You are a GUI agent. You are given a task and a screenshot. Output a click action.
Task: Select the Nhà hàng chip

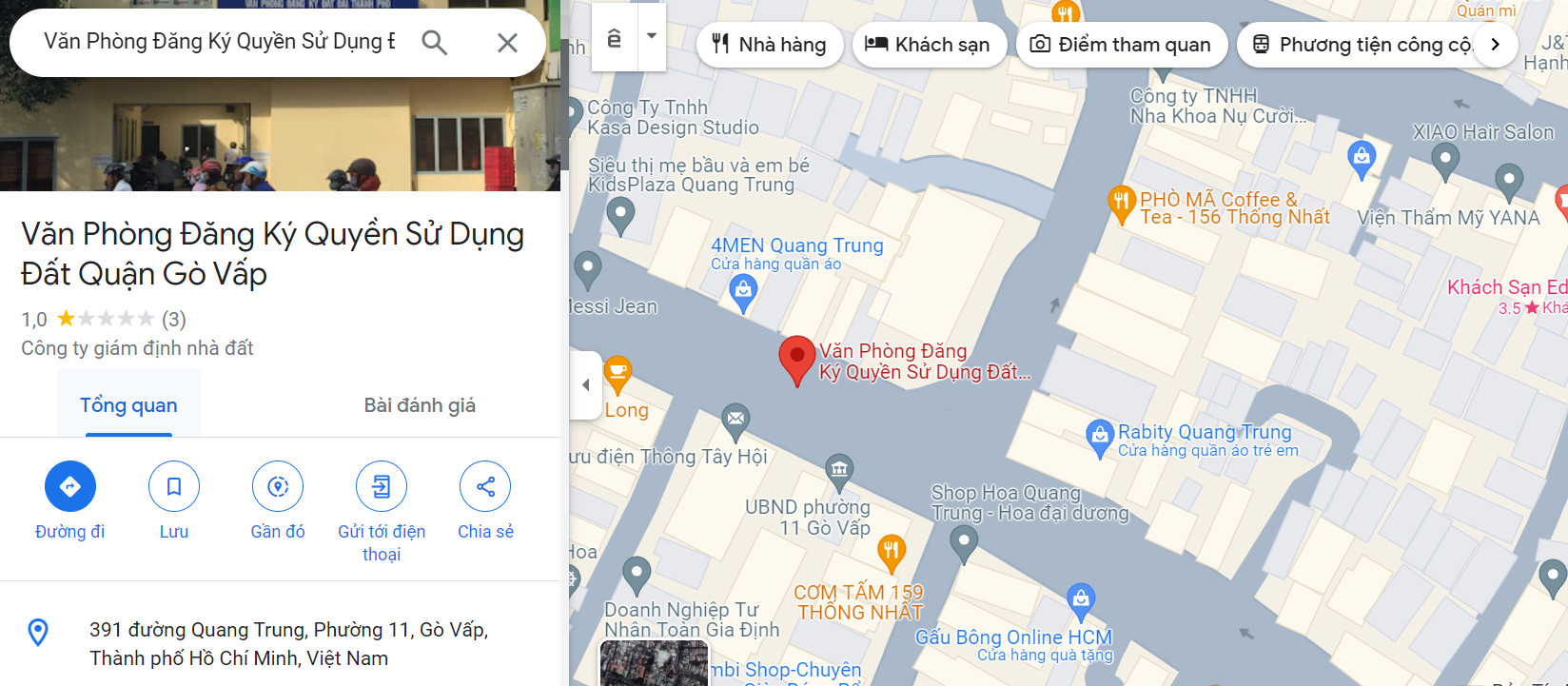[769, 45]
